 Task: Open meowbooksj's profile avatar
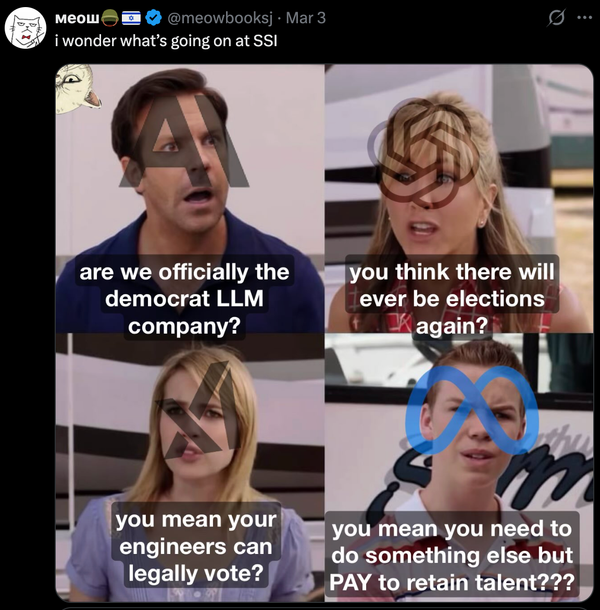27,28
